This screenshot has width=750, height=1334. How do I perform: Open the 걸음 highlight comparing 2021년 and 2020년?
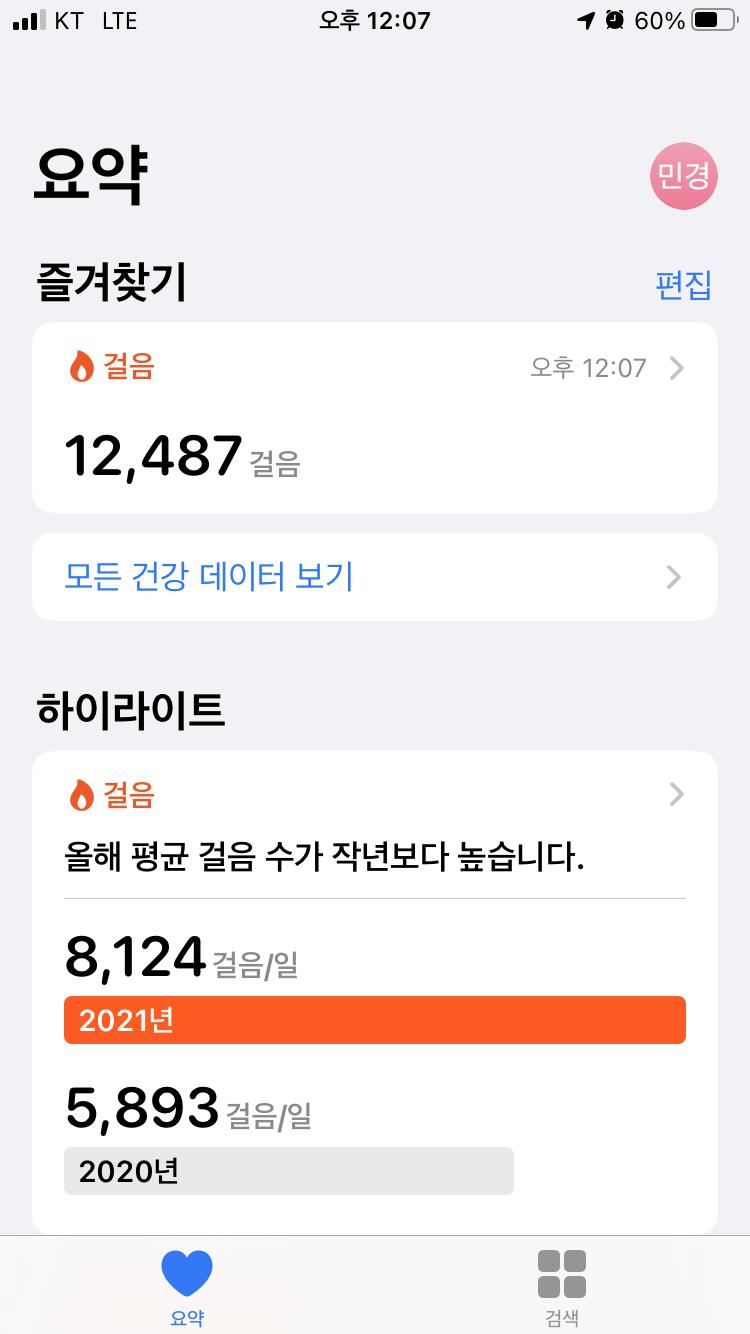pyautogui.click(x=374, y=990)
